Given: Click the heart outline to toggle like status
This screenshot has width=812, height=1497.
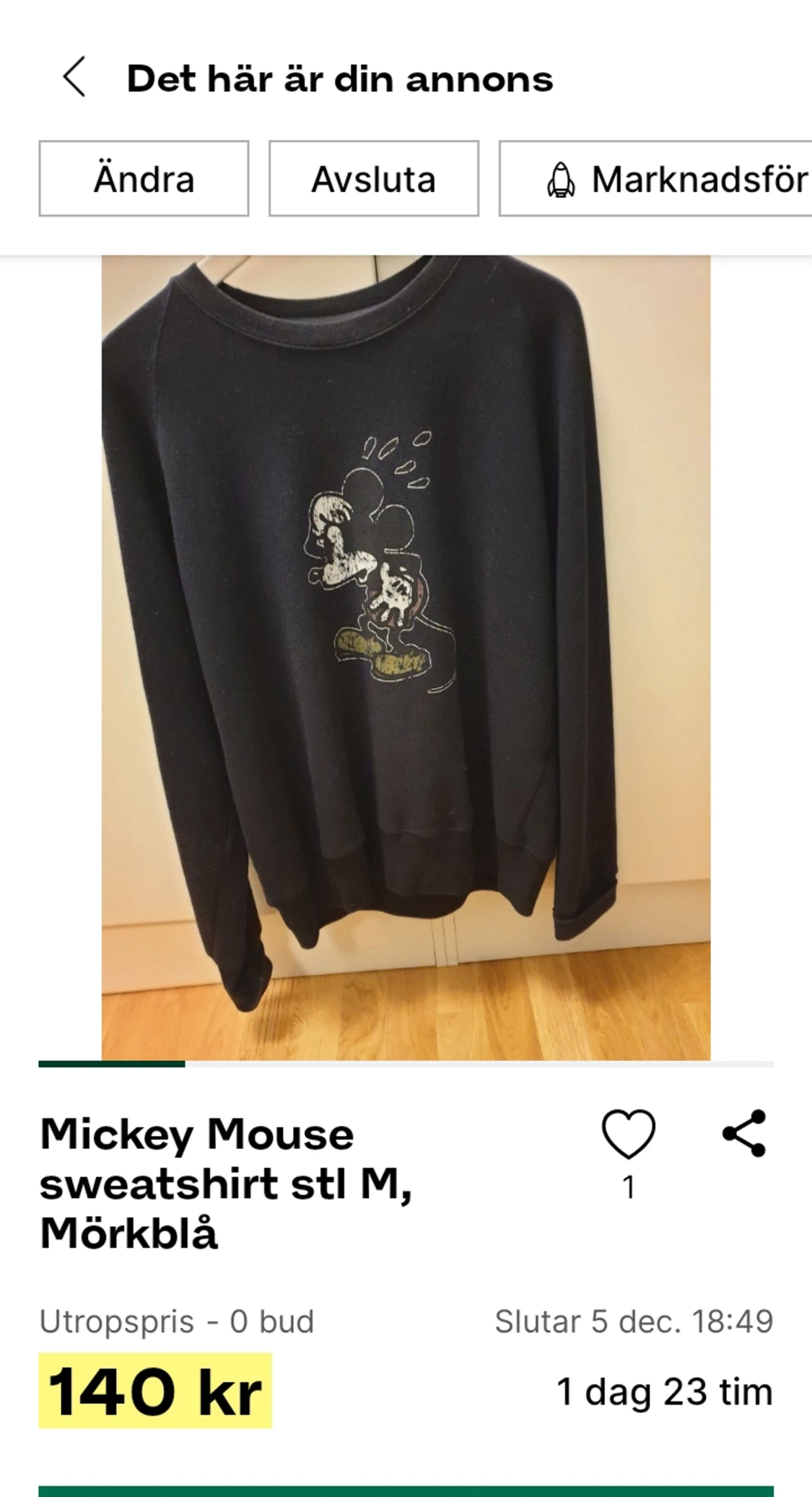Looking at the screenshot, I should [x=630, y=1134].
